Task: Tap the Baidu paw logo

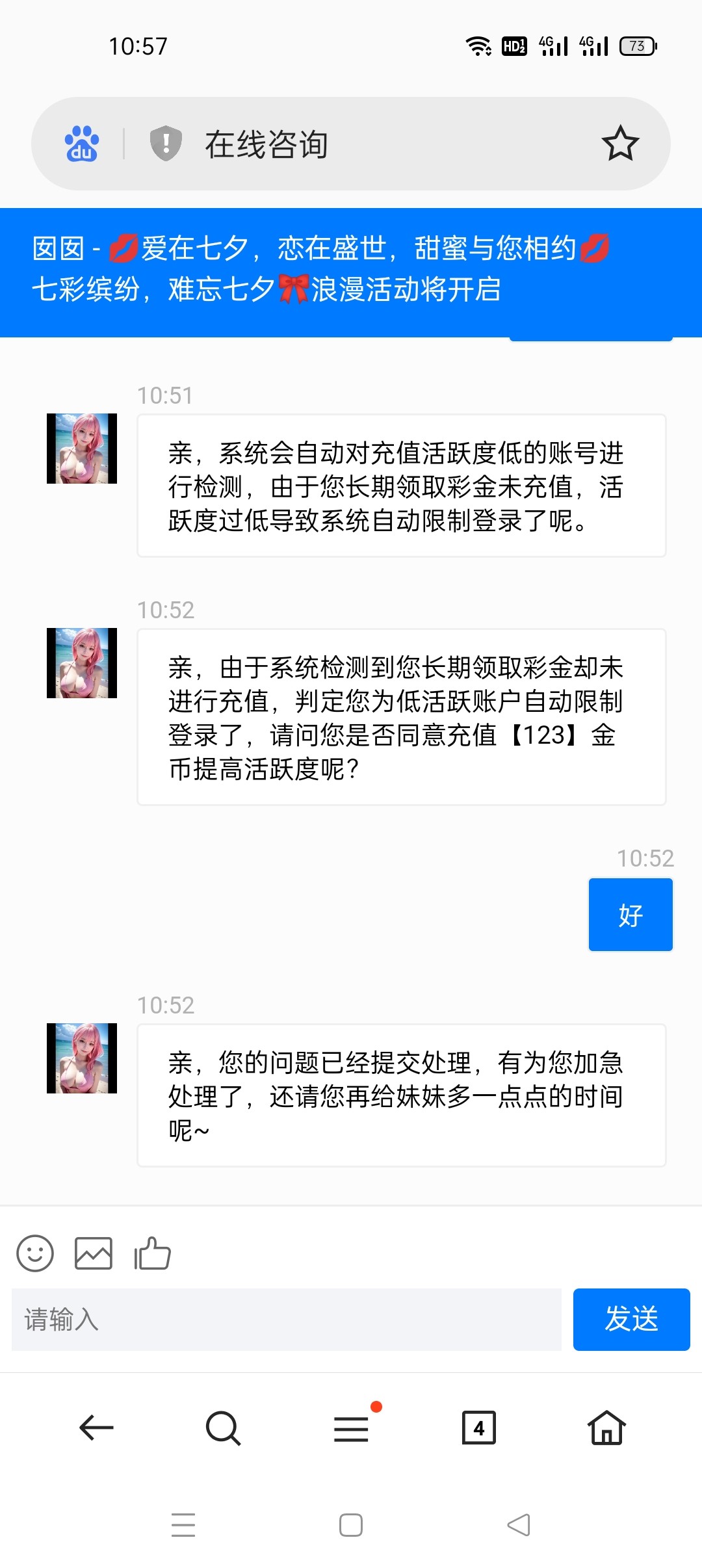Action: pyautogui.click(x=82, y=144)
